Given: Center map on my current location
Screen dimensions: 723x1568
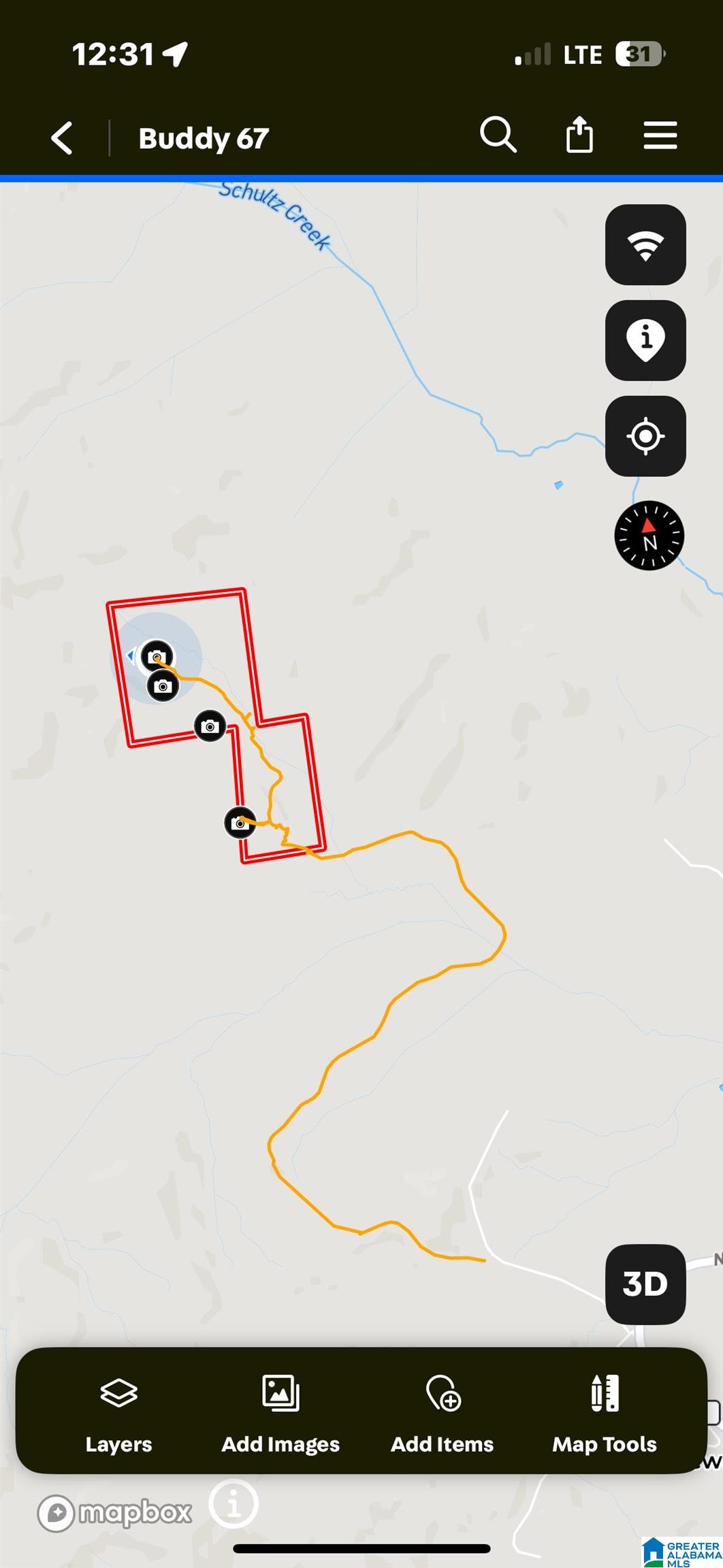Looking at the screenshot, I should [x=645, y=436].
